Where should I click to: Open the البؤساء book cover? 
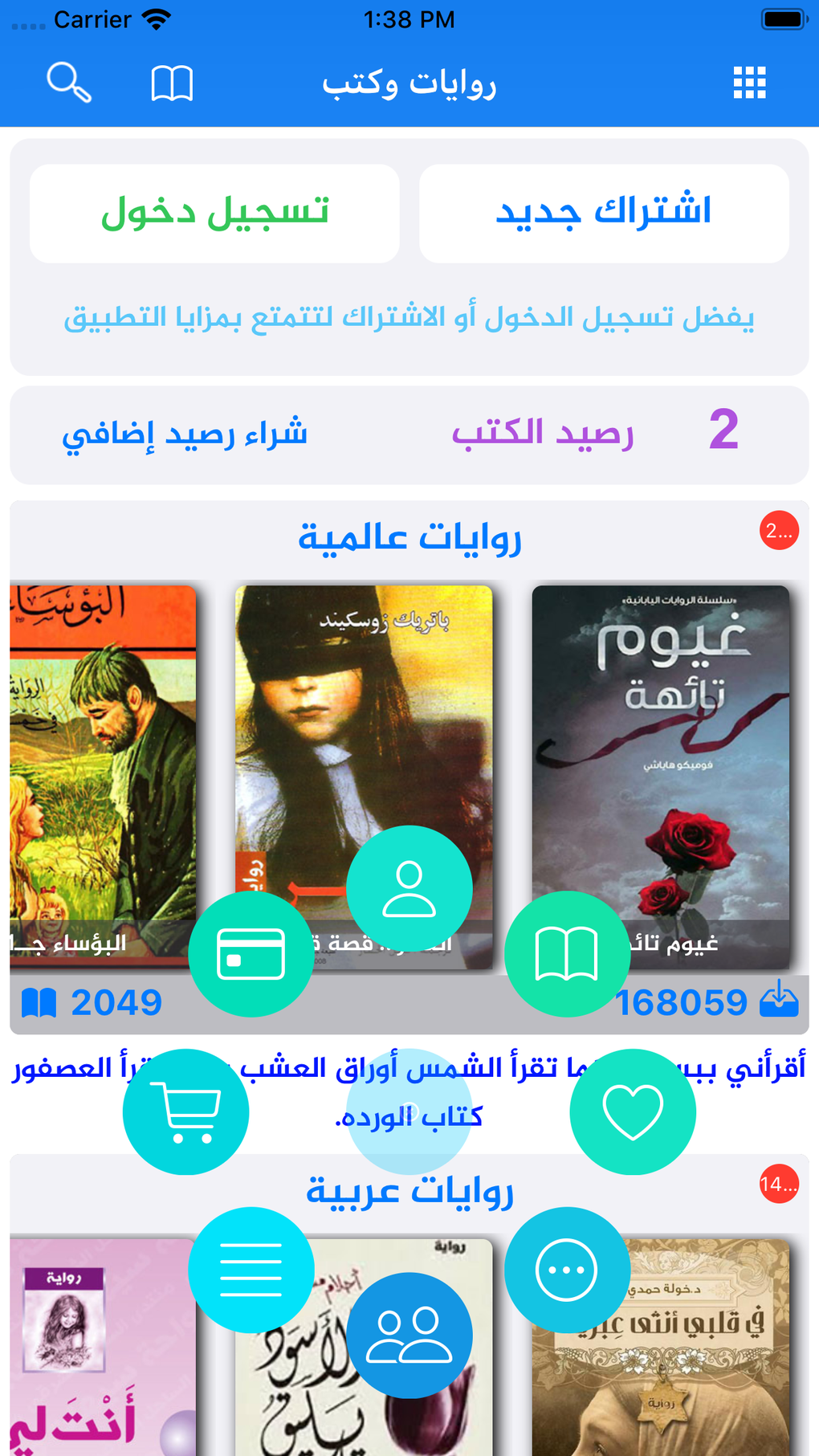coord(103,747)
